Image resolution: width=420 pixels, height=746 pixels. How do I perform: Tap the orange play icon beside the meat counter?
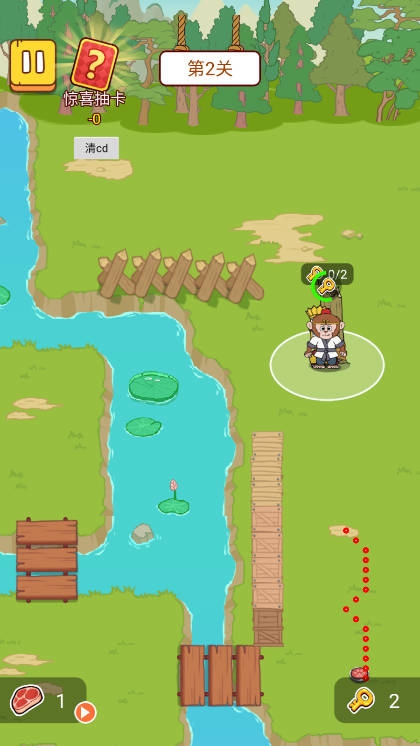pyautogui.click(x=86, y=713)
